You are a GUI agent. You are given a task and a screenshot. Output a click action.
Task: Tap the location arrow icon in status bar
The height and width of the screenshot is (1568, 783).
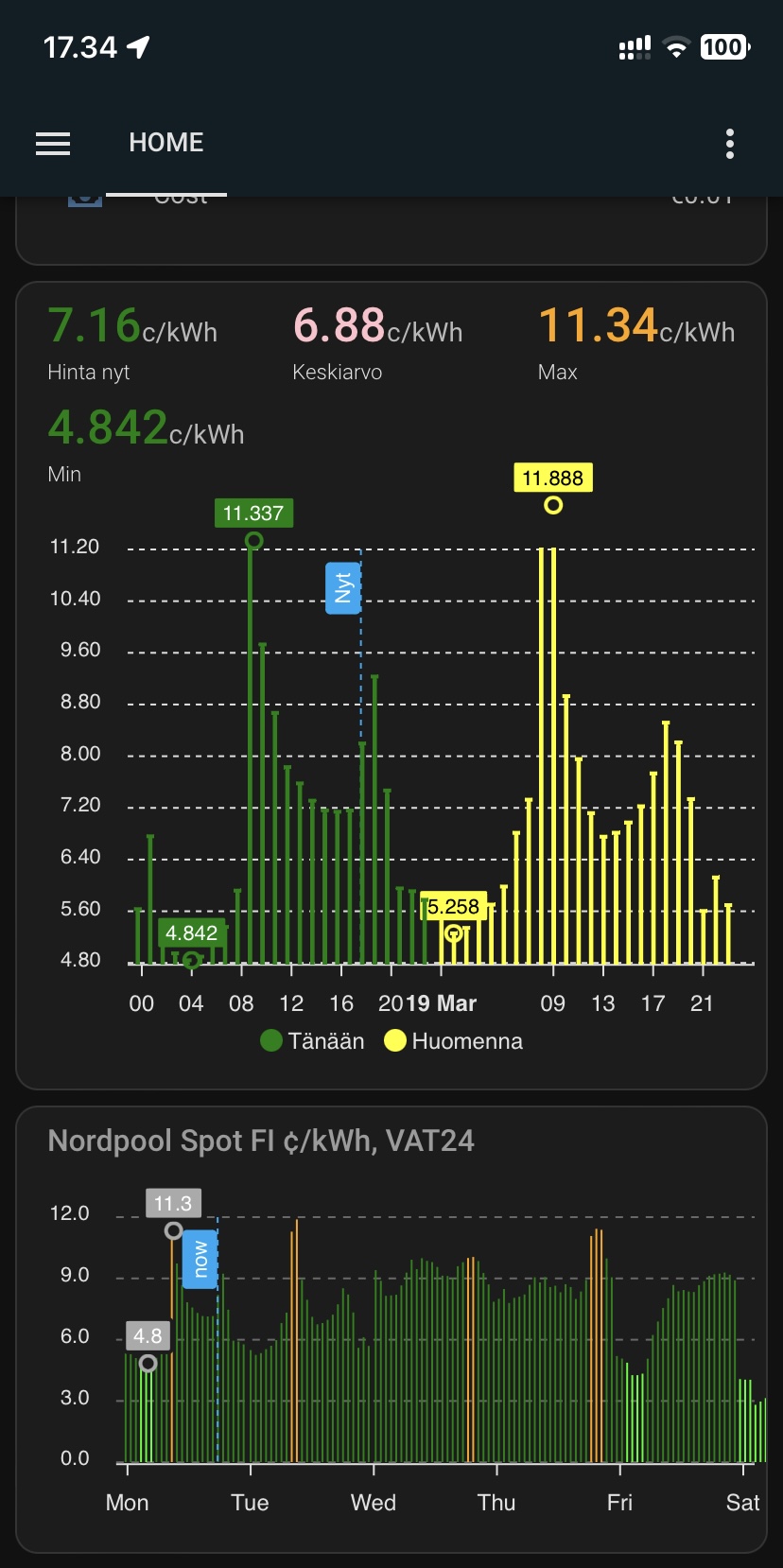(135, 44)
